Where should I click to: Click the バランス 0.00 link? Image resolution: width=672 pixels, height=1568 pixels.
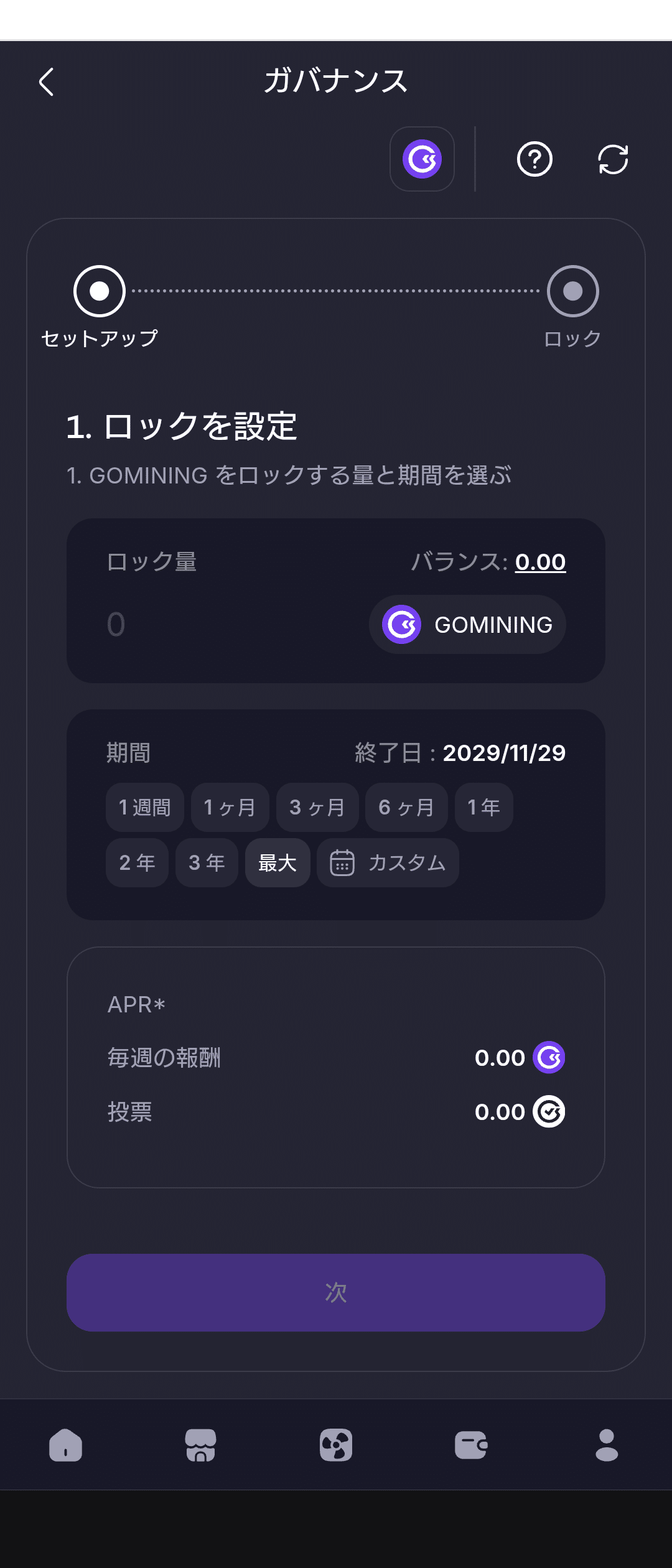540,561
